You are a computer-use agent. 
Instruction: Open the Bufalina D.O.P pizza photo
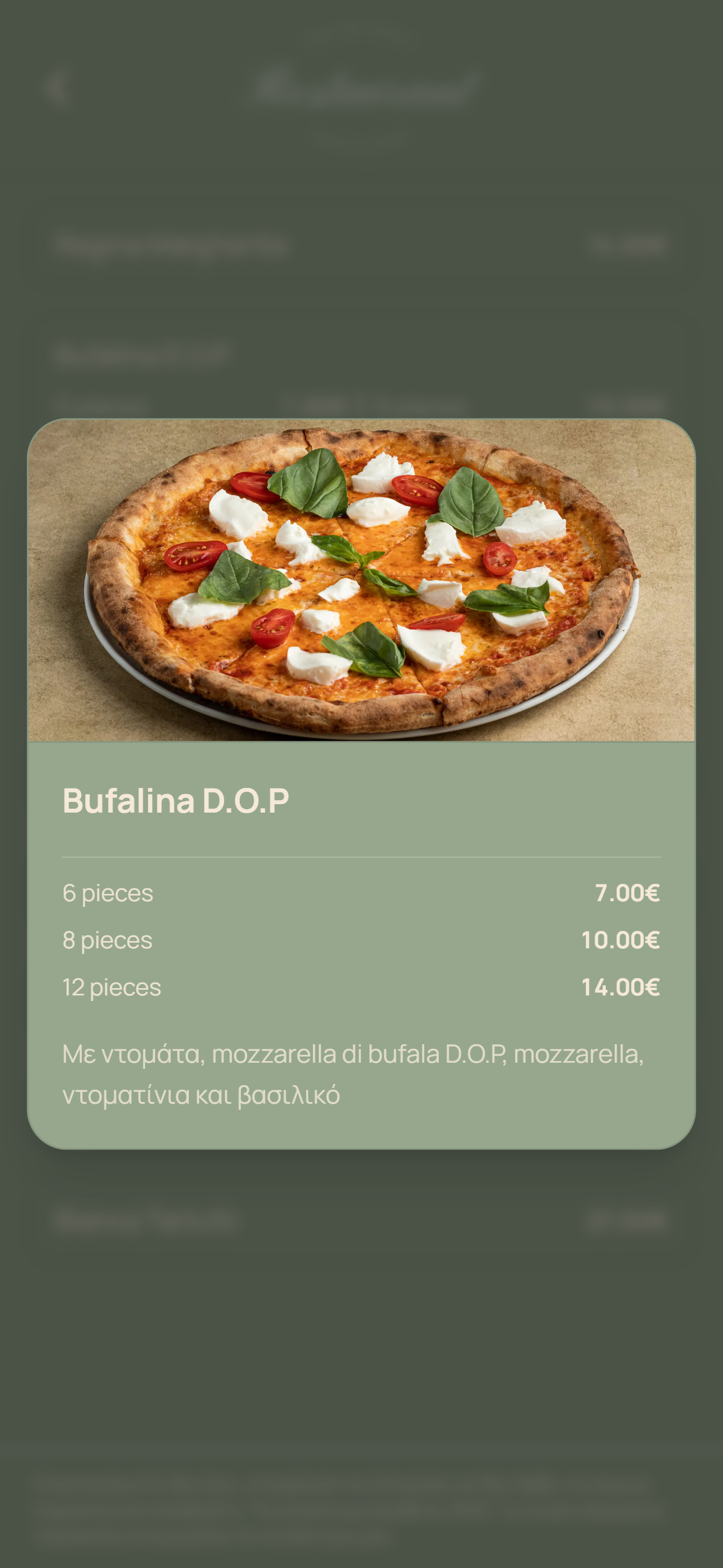pyautogui.click(x=361, y=580)
